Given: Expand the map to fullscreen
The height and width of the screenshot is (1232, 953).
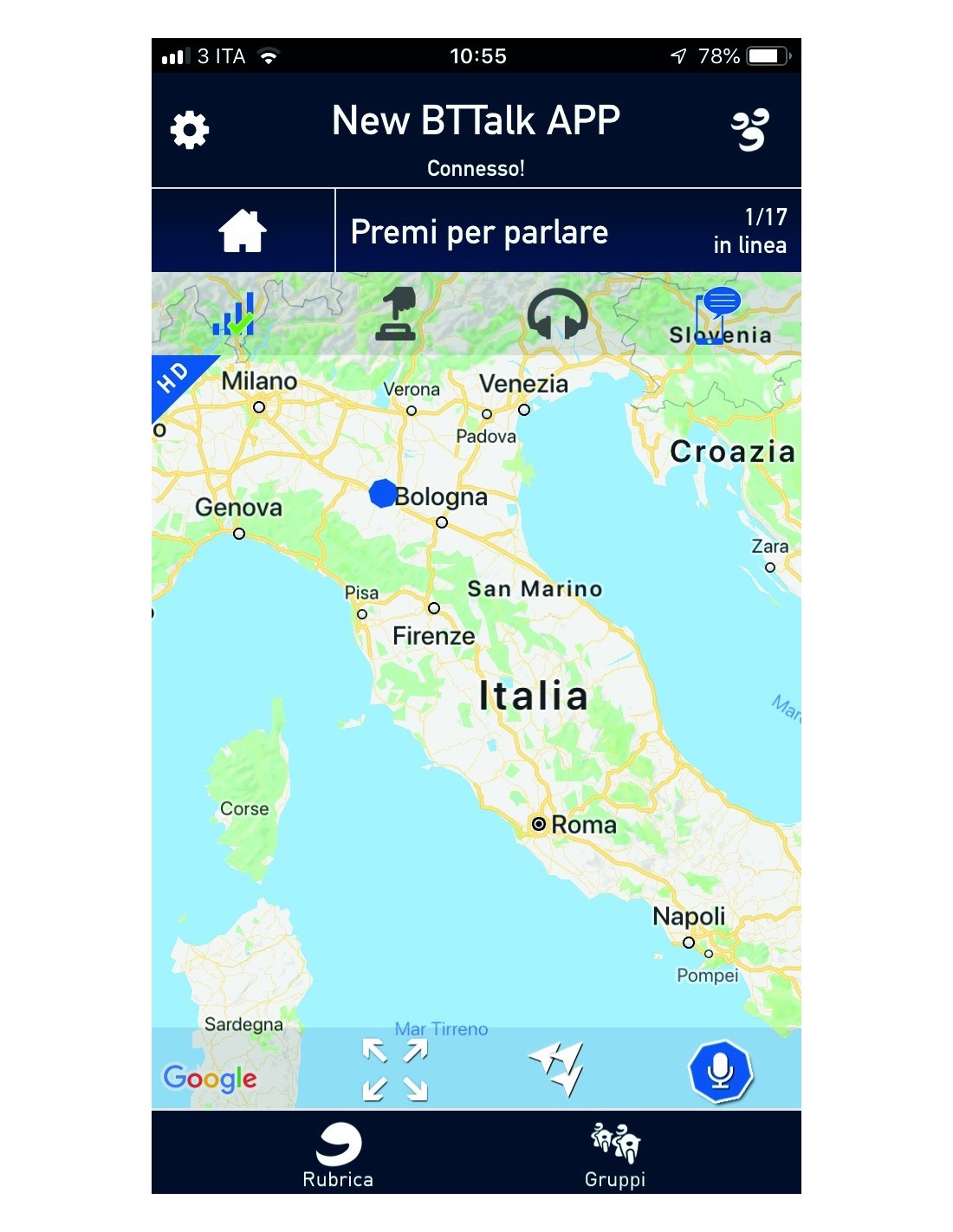Looking at the screenshot, I should pyautogui.click(x=395, y=1070).
